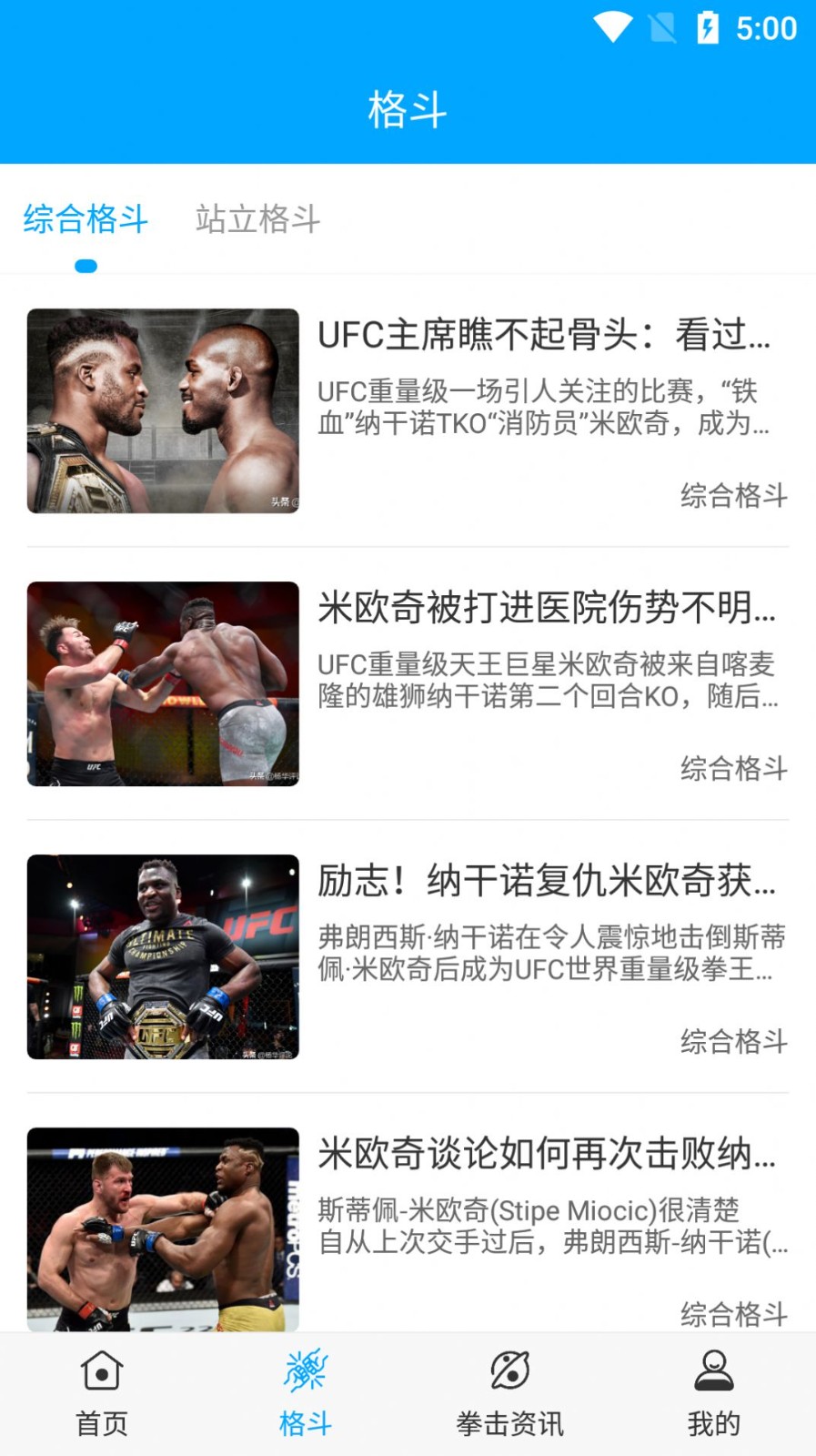Tap the 综合格斗 label on first article

pyautogui.click(x=735, y=497)
